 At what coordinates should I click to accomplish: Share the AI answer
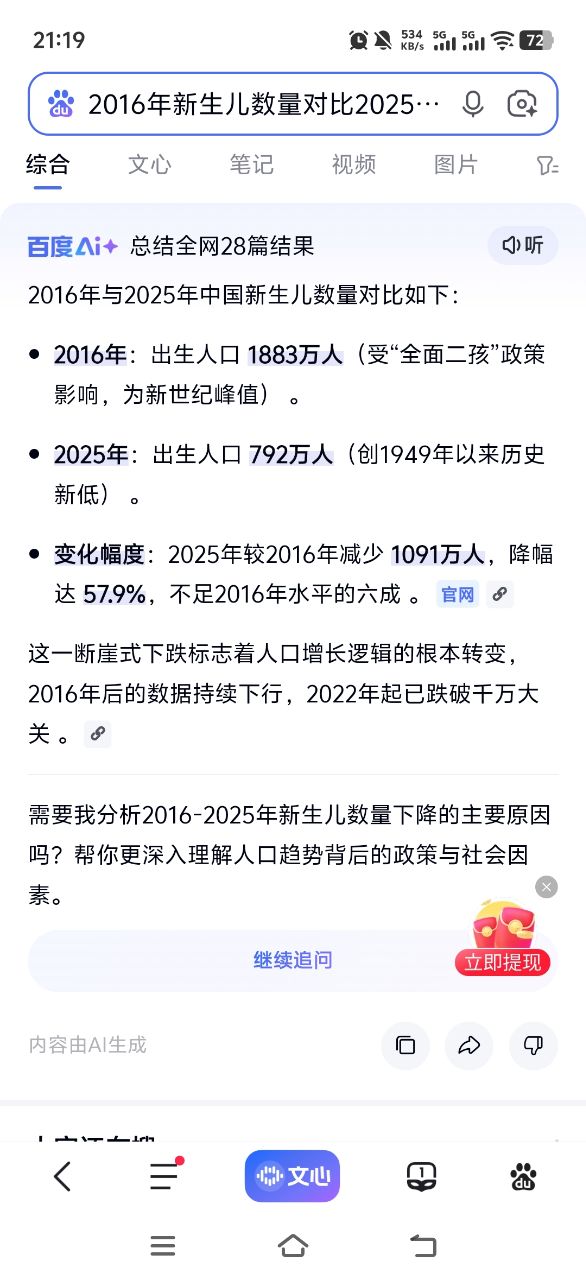[x=469, y=1045]
